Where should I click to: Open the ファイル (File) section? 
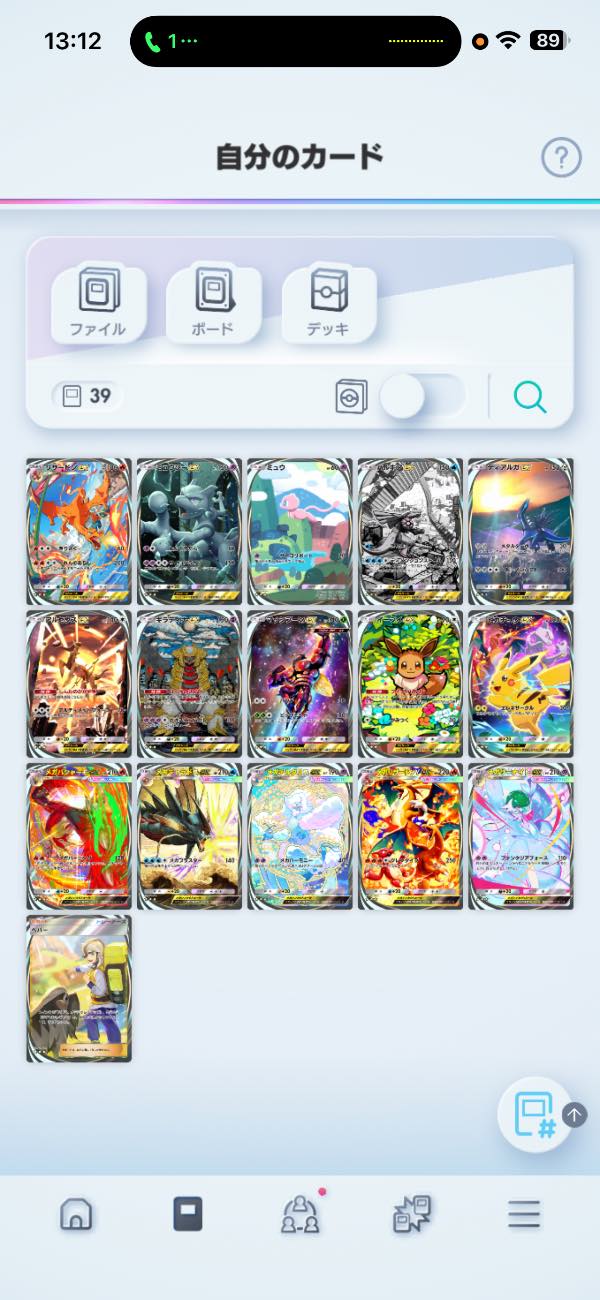pos(98,301)
